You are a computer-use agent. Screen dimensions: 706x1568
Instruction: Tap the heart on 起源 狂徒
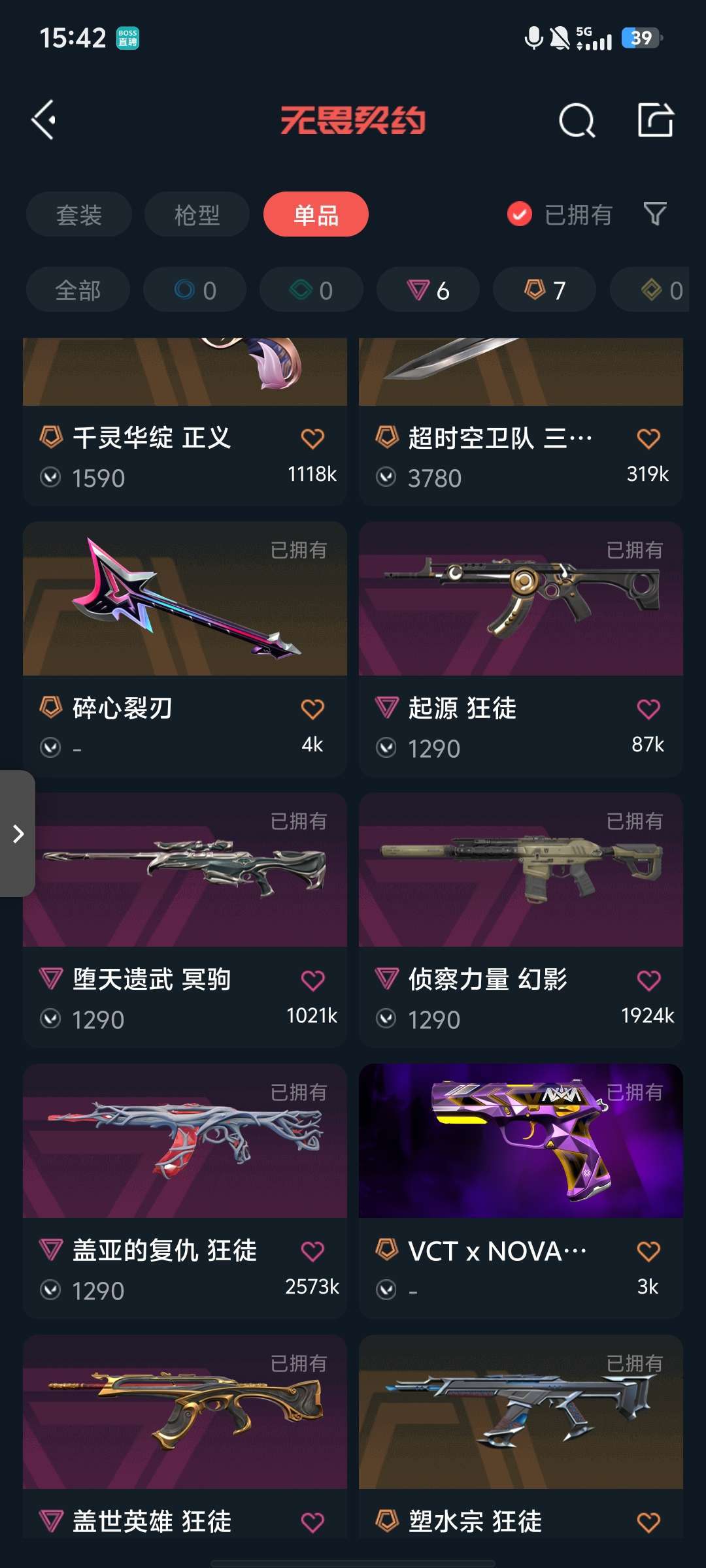(x=648, y=708)
